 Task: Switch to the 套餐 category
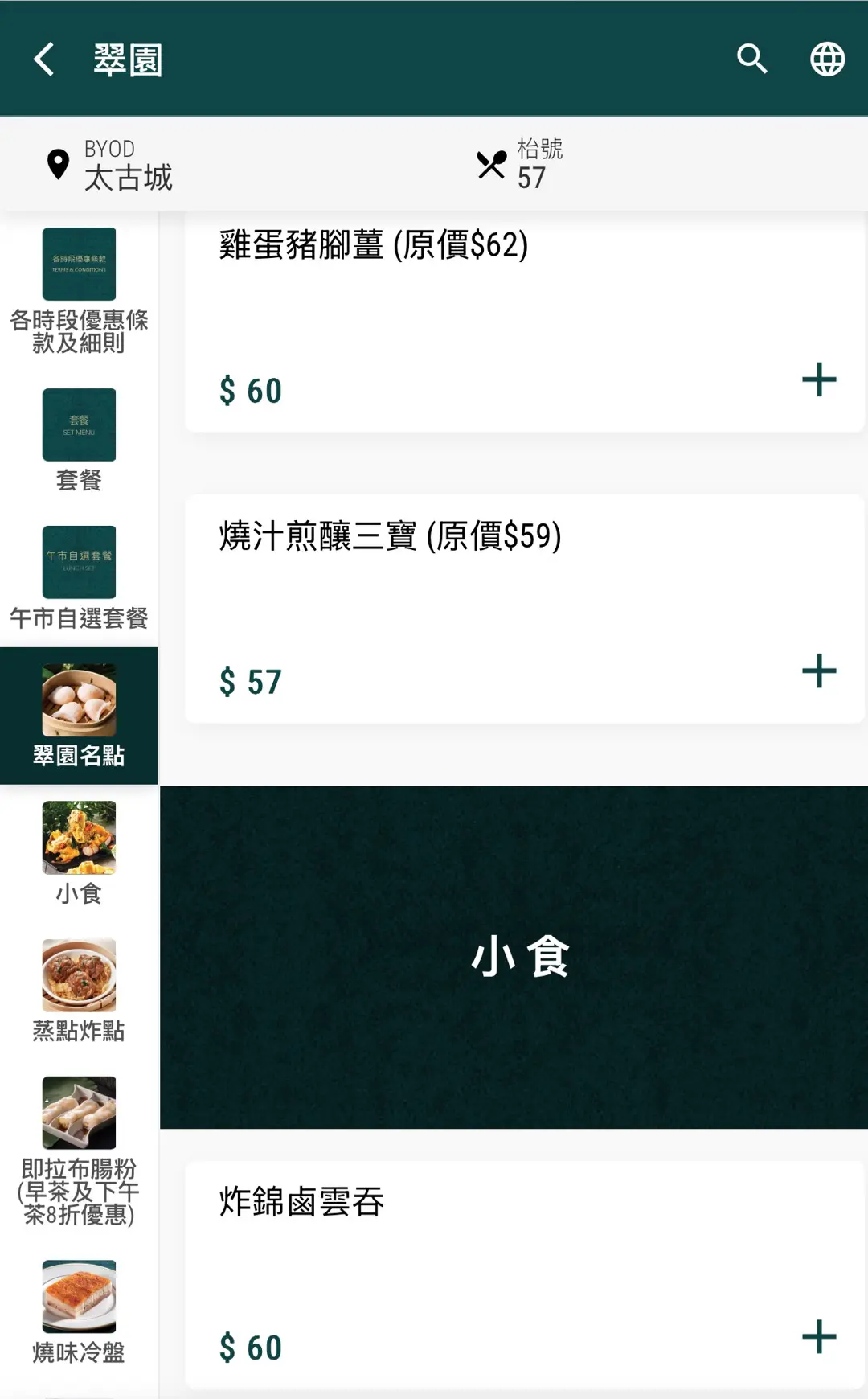(x=79, y=440)
